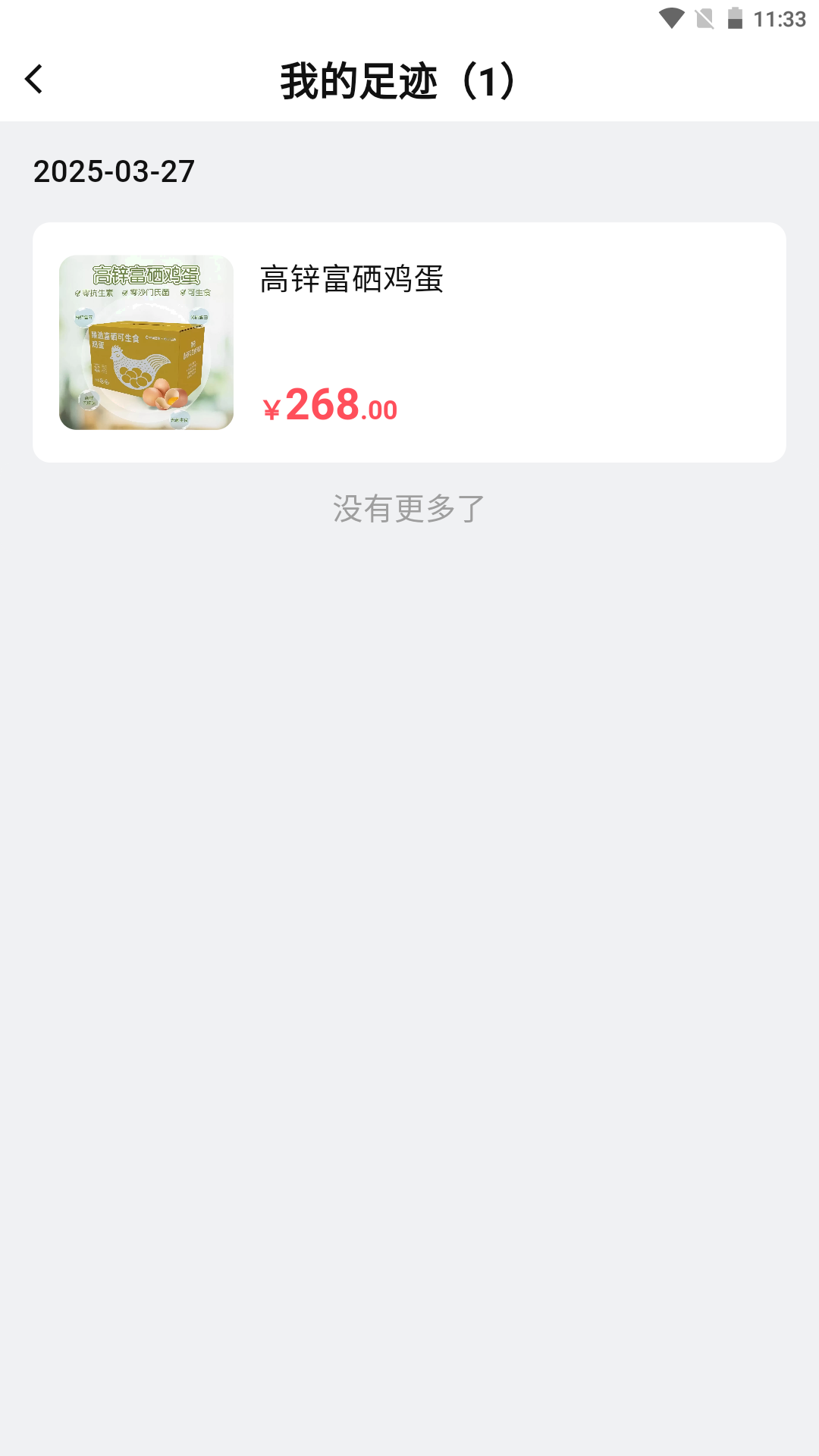The height and width of the screenshot is (1456, 819).
Task: Open the browsing history product card
Action: click(x=409, y=341)
